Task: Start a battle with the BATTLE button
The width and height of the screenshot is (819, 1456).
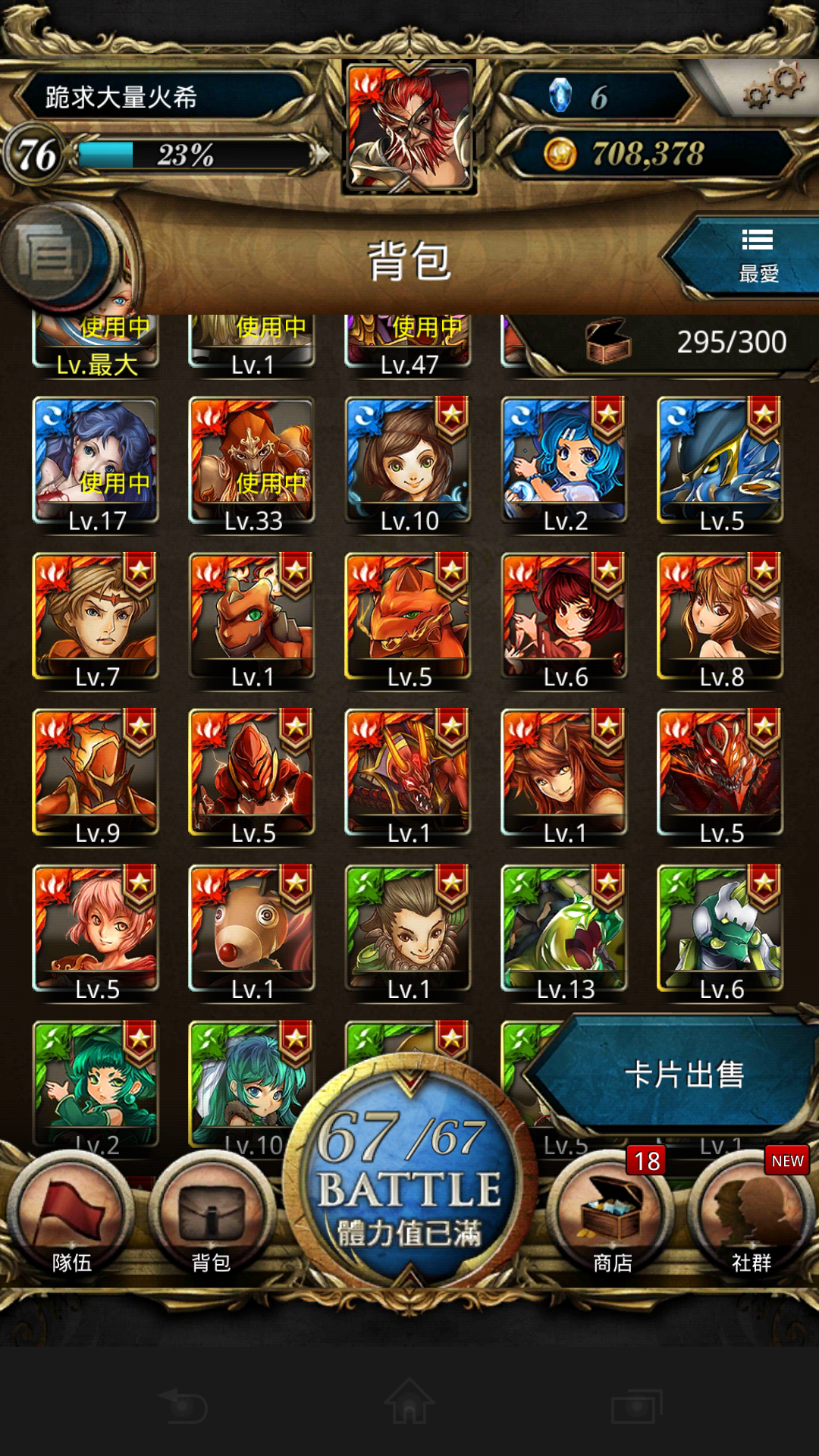Action: click(x=409, y=1175)
